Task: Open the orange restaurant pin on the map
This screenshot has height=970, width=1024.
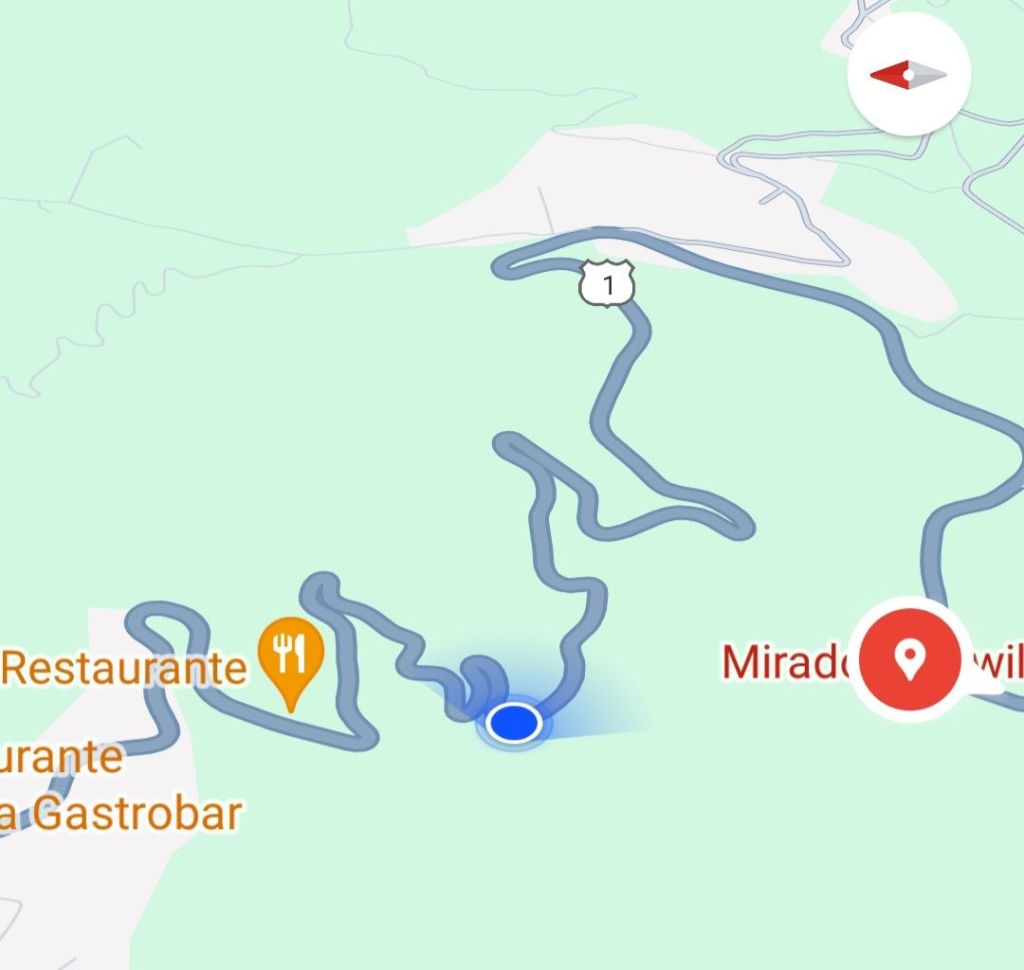Action: (x=291, y=654)
